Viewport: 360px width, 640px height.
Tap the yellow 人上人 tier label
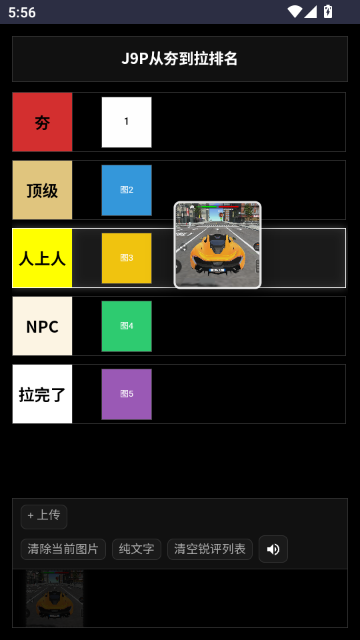pyautogui.click(x=42, y=258)
